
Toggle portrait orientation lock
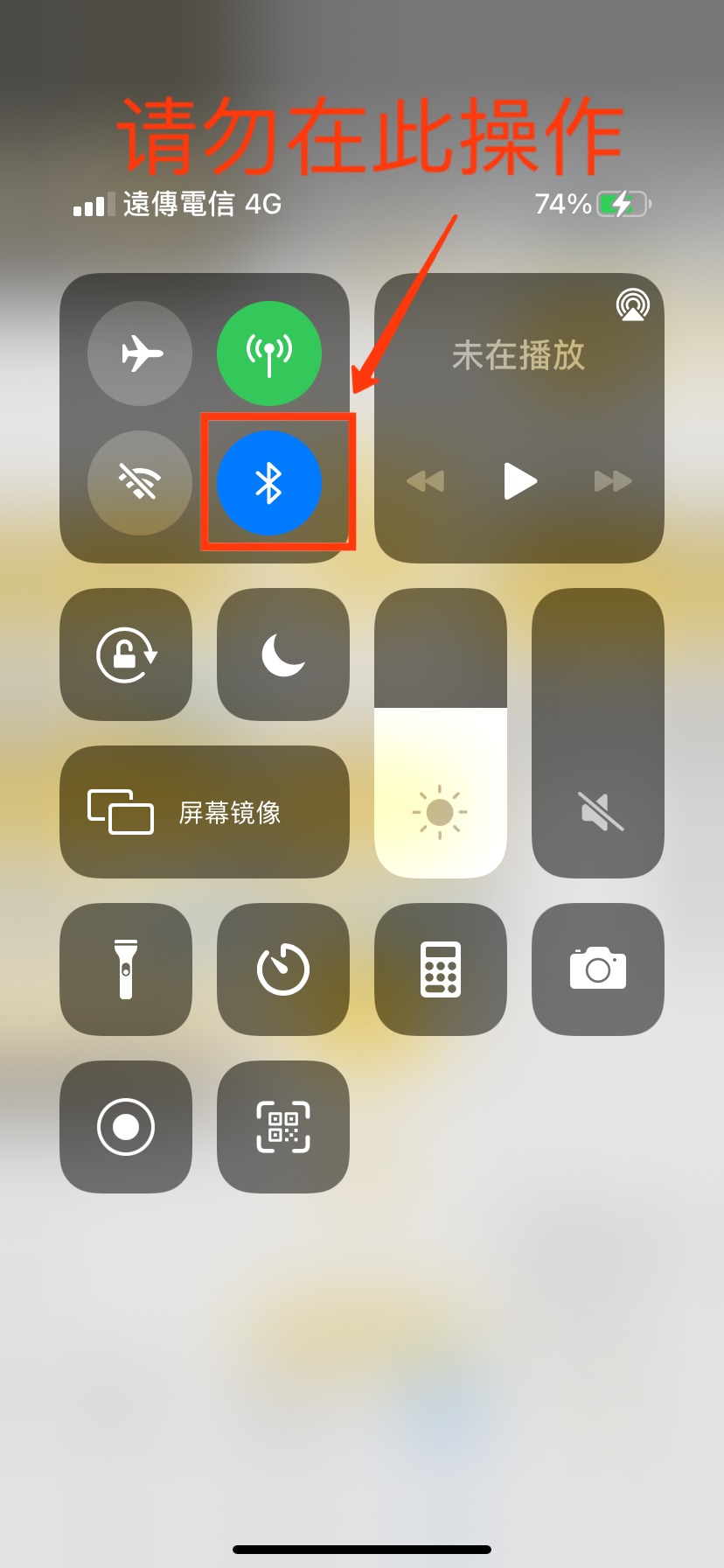pos(126,654)
